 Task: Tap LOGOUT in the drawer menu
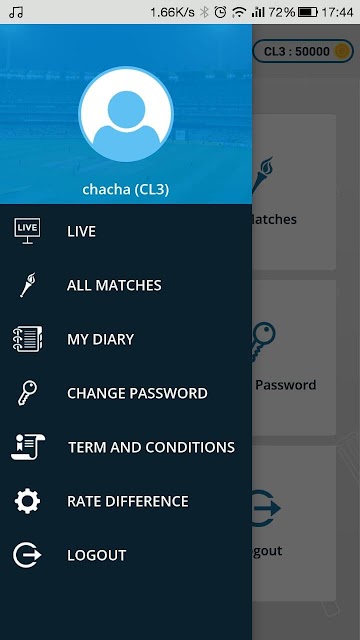click(126, 555)
